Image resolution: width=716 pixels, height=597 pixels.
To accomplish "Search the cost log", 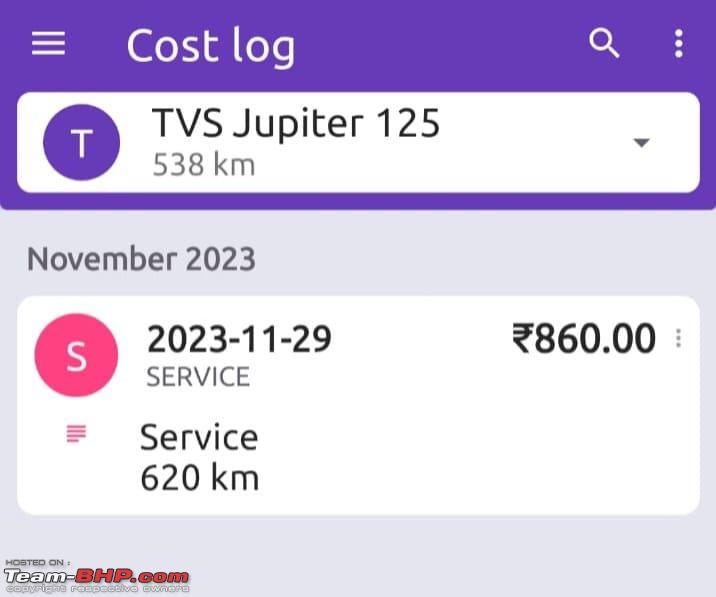I will (x=604, y=44).
